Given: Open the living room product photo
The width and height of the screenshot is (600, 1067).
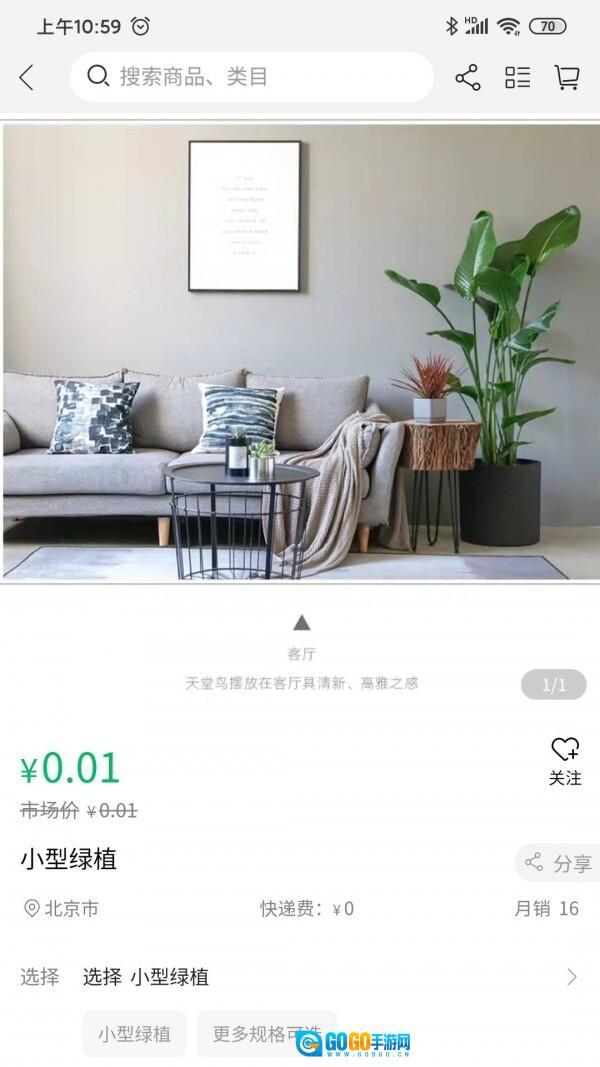Looking at the screenshot, I should pos(300,350).
